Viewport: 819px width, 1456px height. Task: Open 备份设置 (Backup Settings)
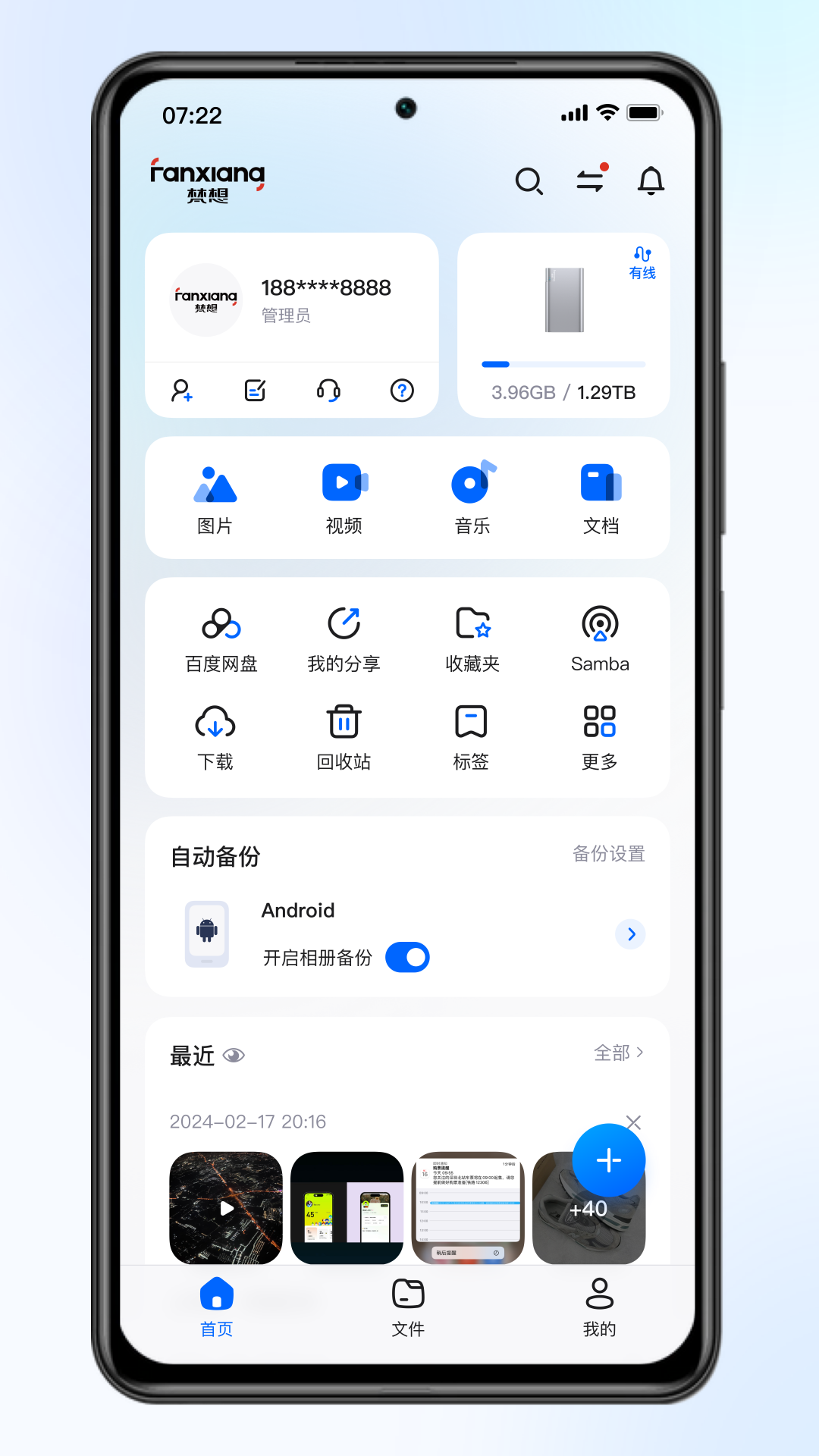click(x=609, y=853)
